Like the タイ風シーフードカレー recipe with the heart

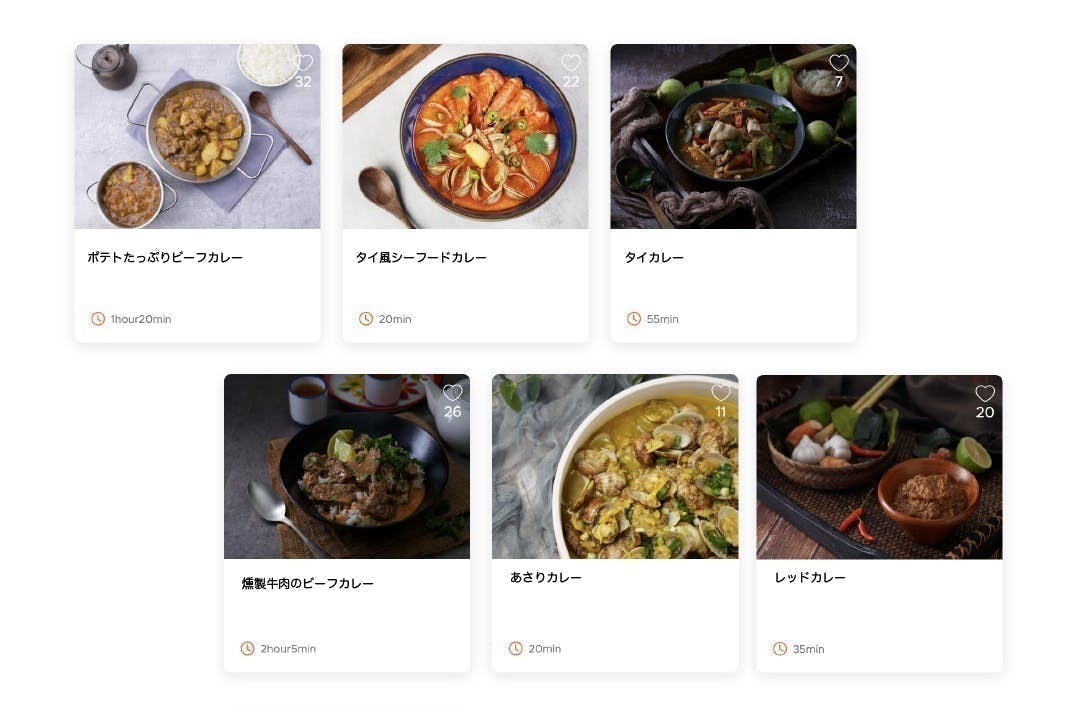(x=571, y=63)
